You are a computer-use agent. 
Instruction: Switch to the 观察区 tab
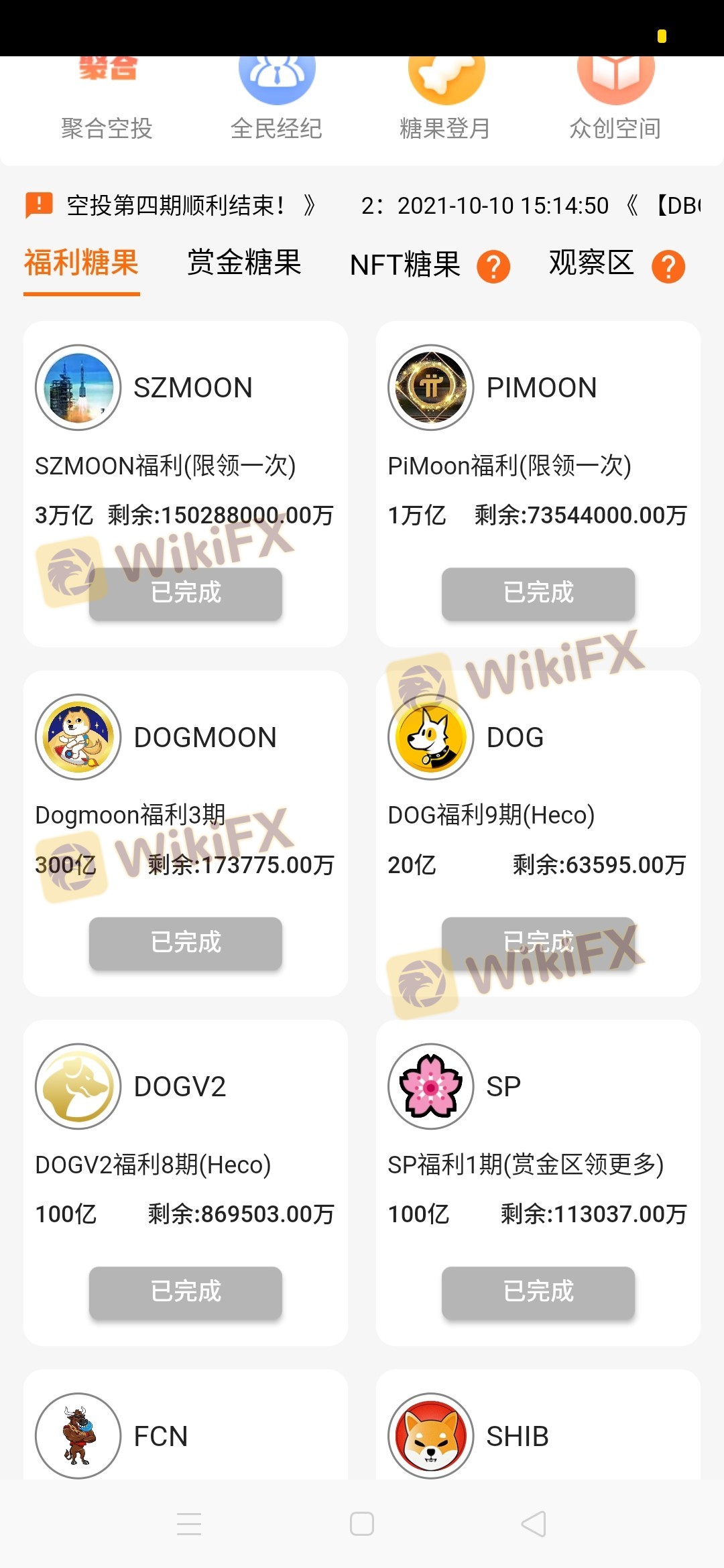click(x=591, y=263)
